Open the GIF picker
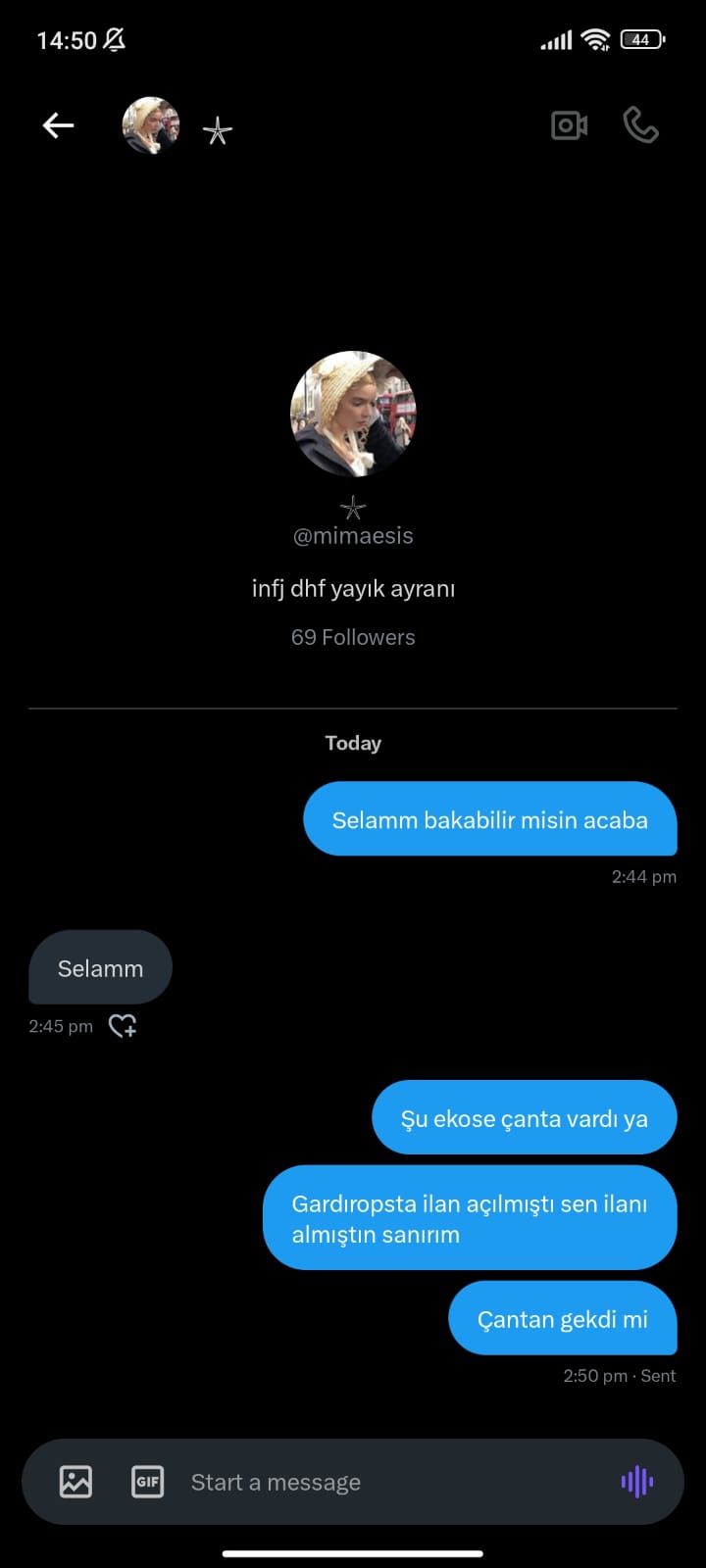The image size is (706, 1568). coord(148,1481)
